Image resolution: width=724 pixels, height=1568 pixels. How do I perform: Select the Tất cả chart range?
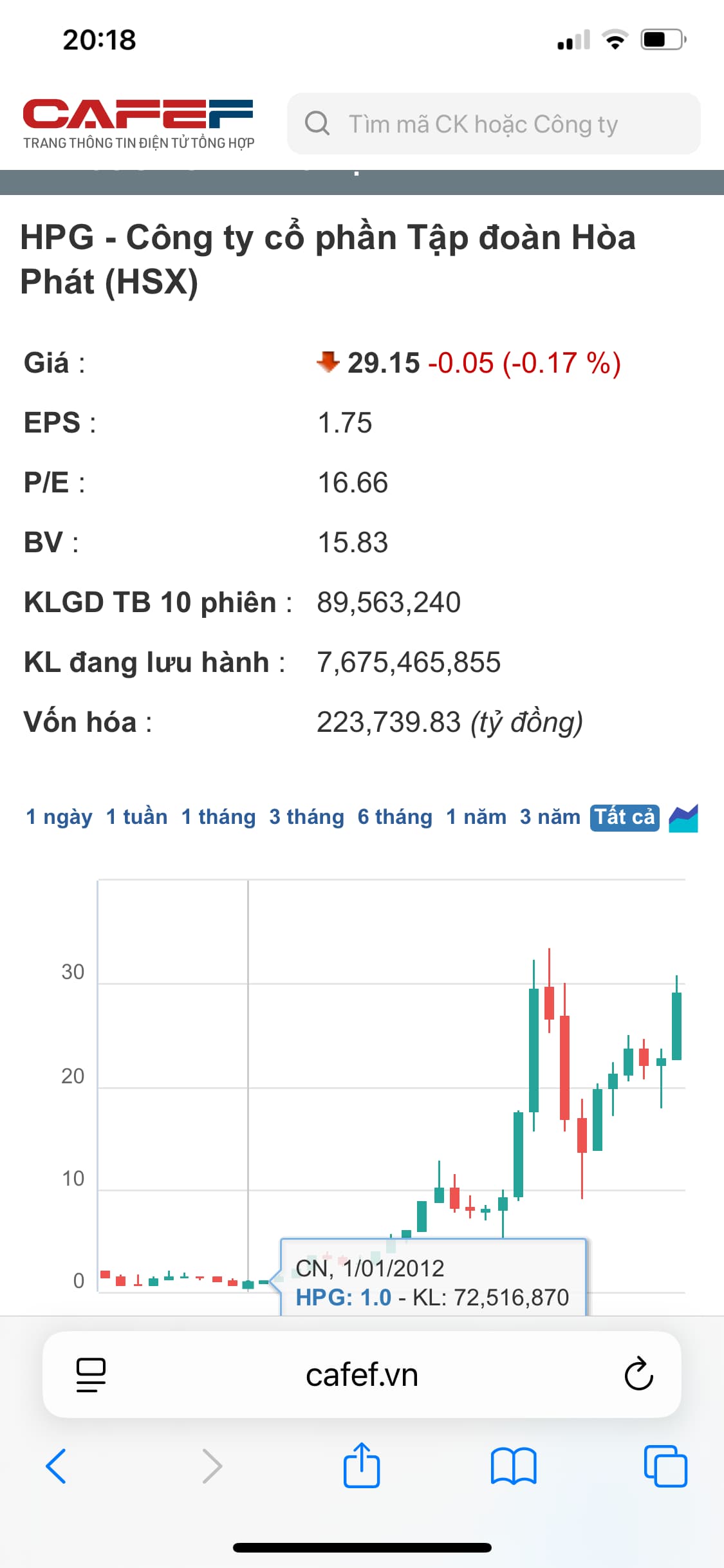tap(624, 817)
